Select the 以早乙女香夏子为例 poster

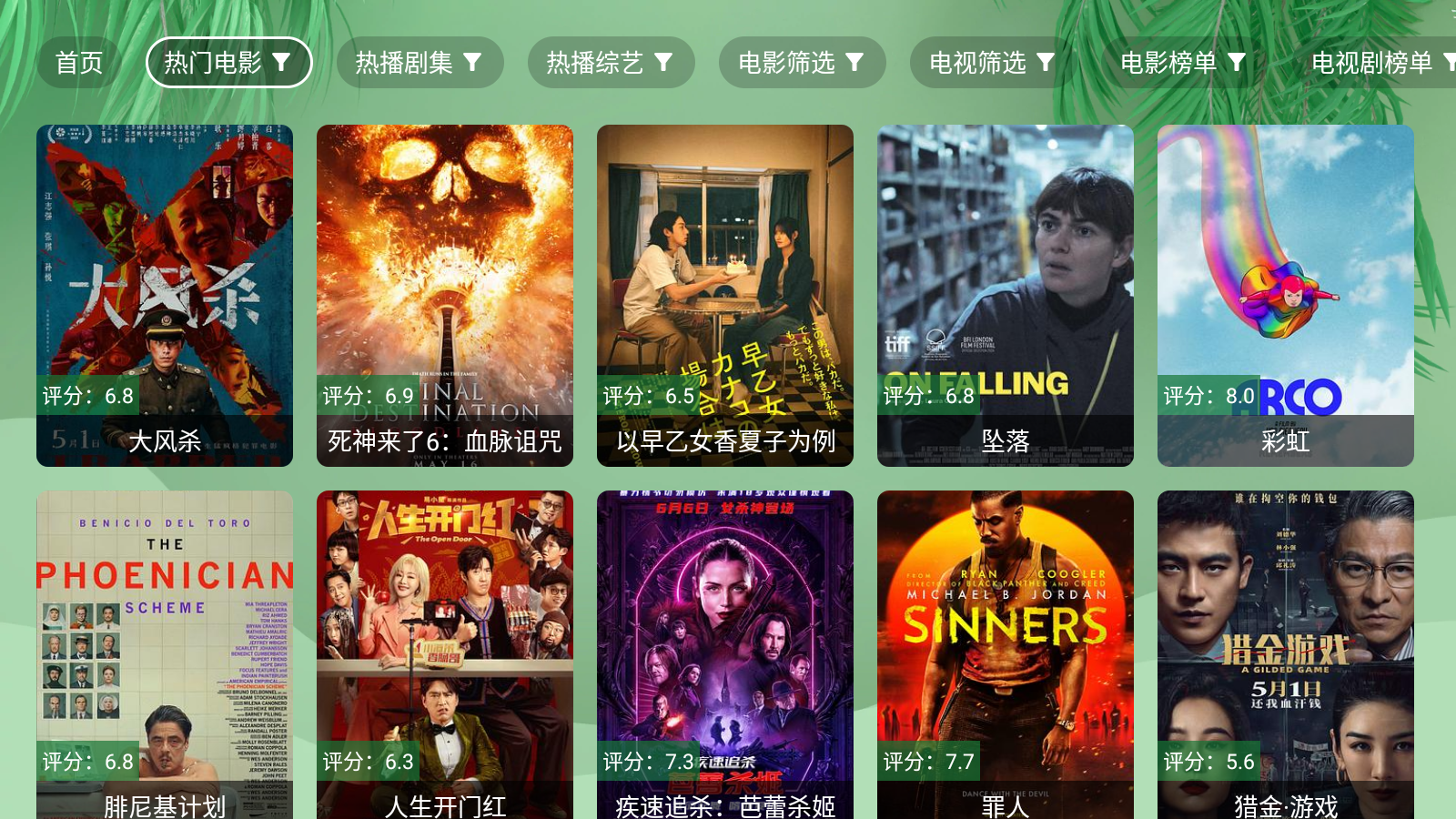click(725, 295)
